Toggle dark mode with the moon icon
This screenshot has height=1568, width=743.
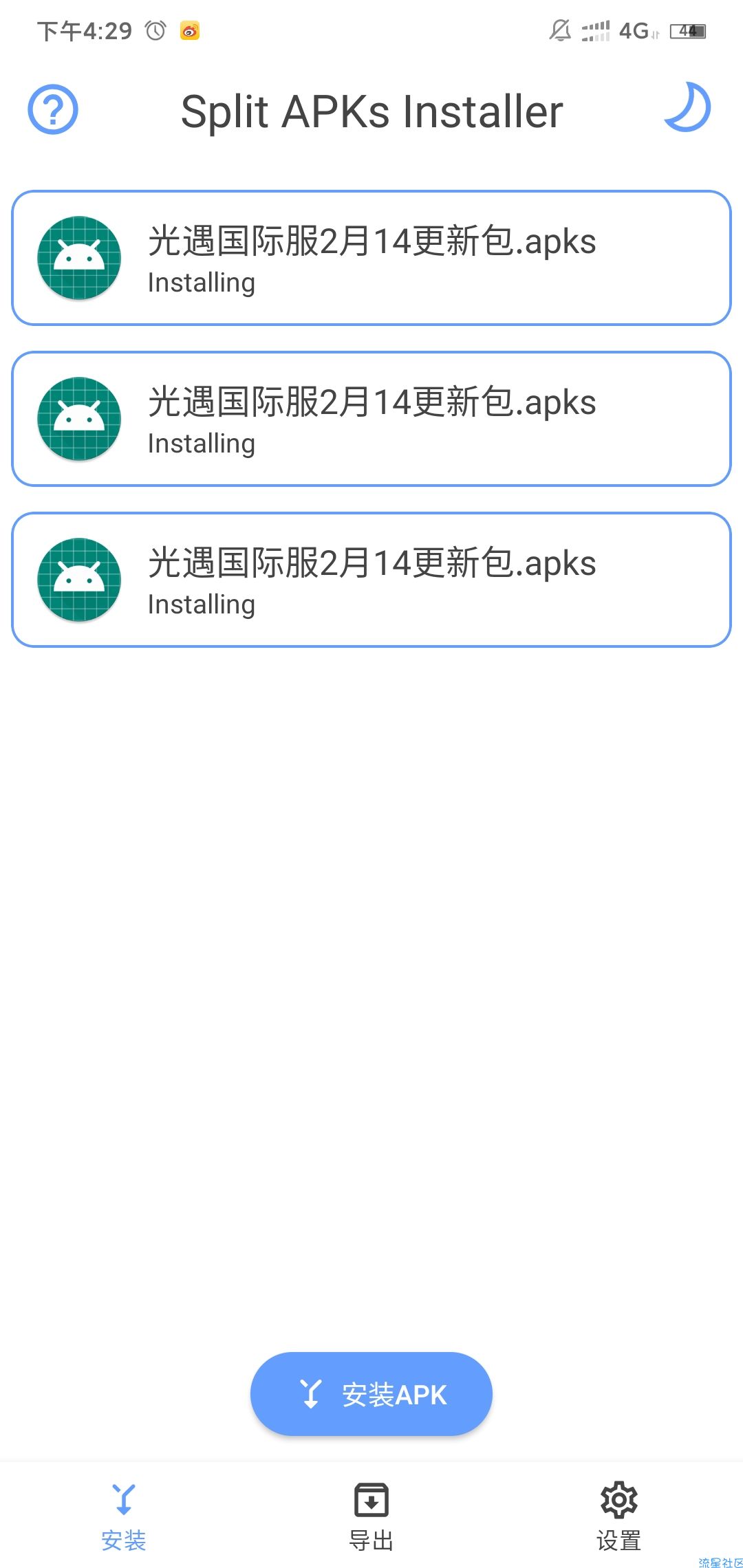click(688, 108)
